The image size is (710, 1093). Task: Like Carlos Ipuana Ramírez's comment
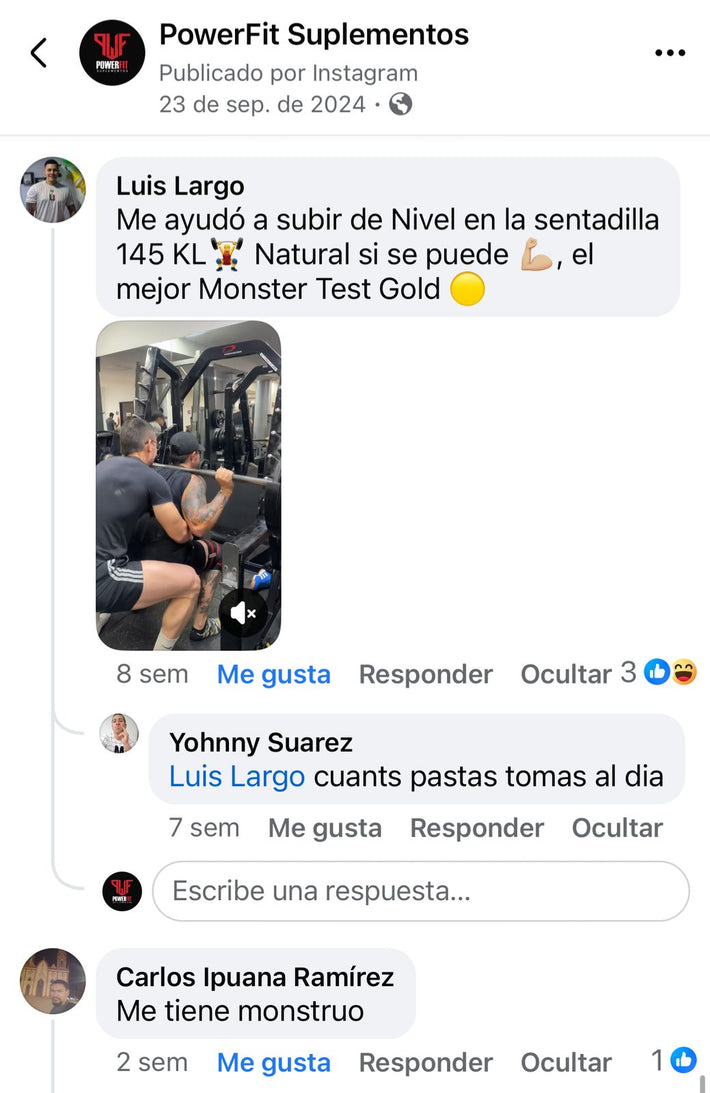coord(273,1063)
